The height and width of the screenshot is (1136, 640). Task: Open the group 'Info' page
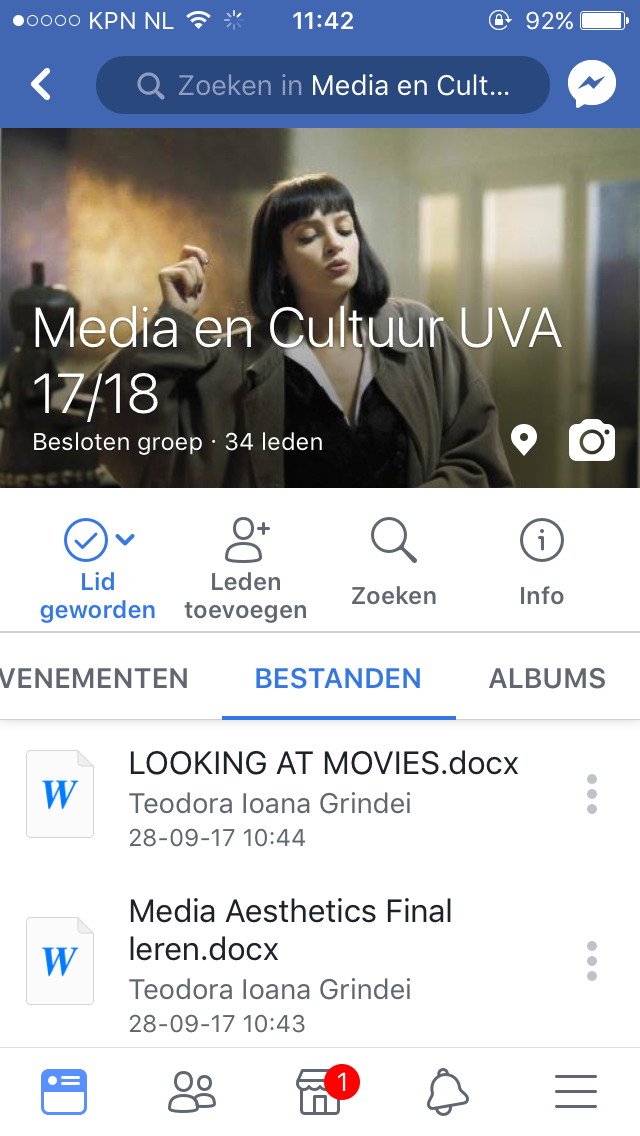pyautogui.click(x=541, y=565)
